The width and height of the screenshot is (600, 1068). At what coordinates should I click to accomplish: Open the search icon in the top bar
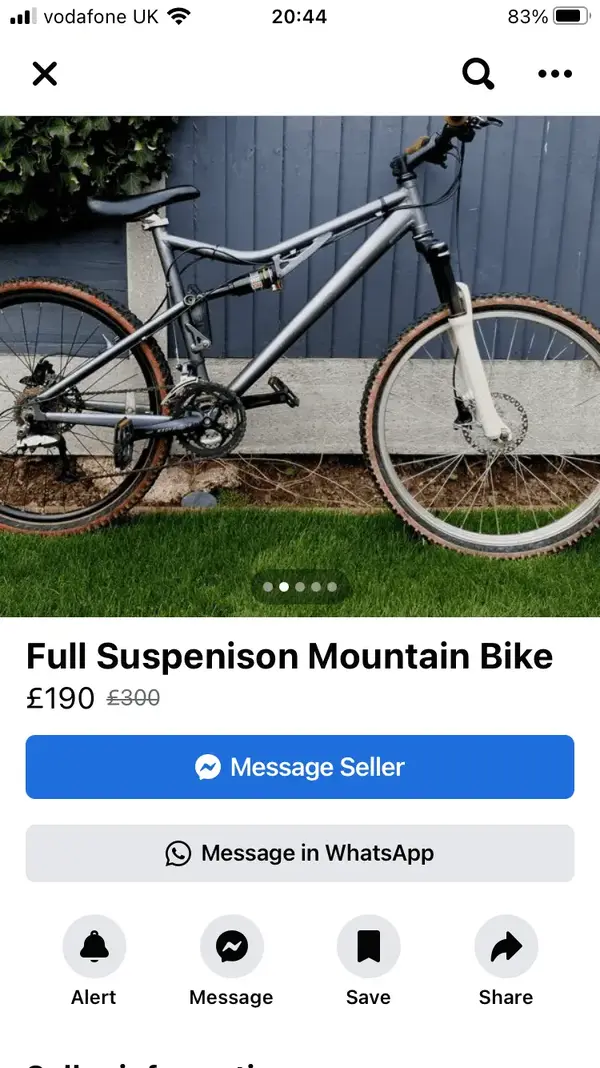click(478, 73)
